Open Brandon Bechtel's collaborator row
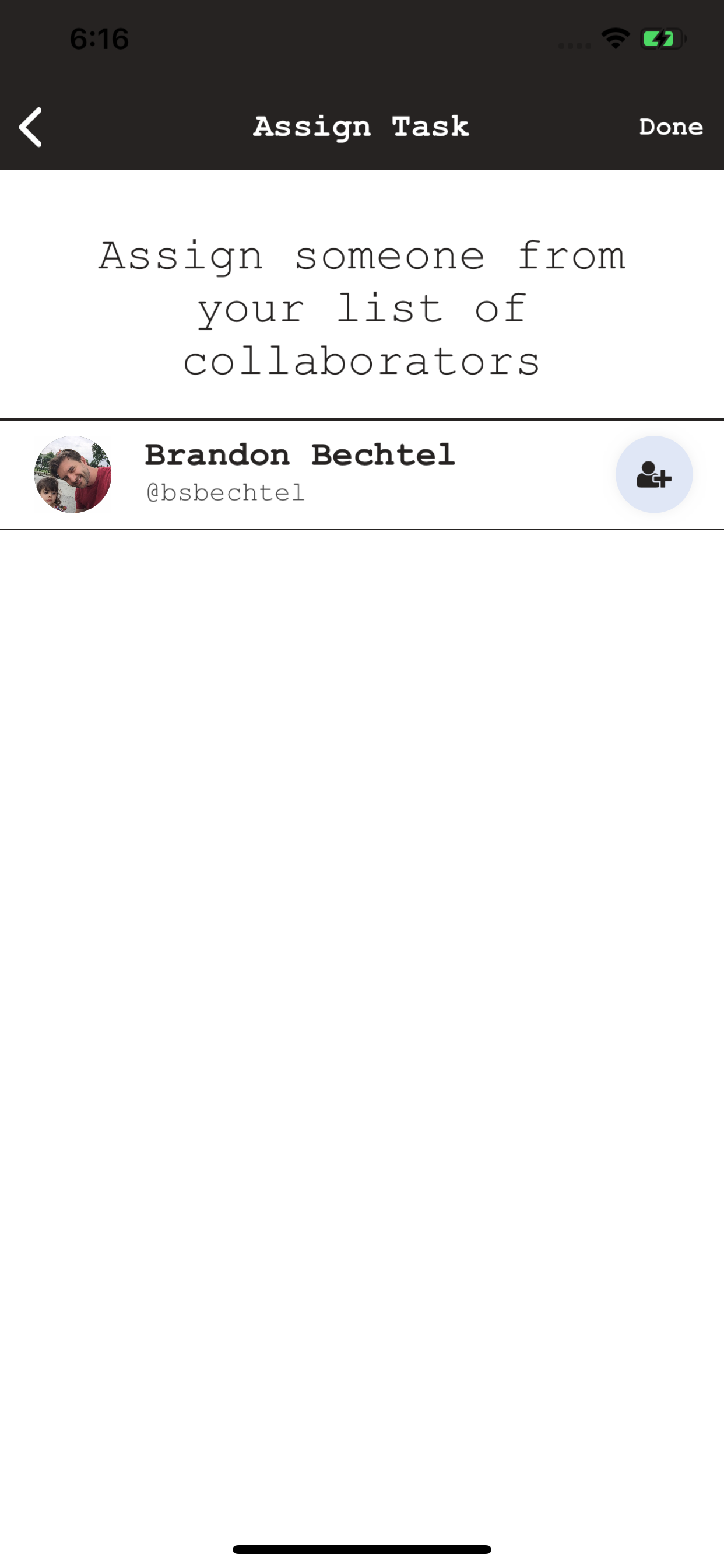 tap(299, 473)
